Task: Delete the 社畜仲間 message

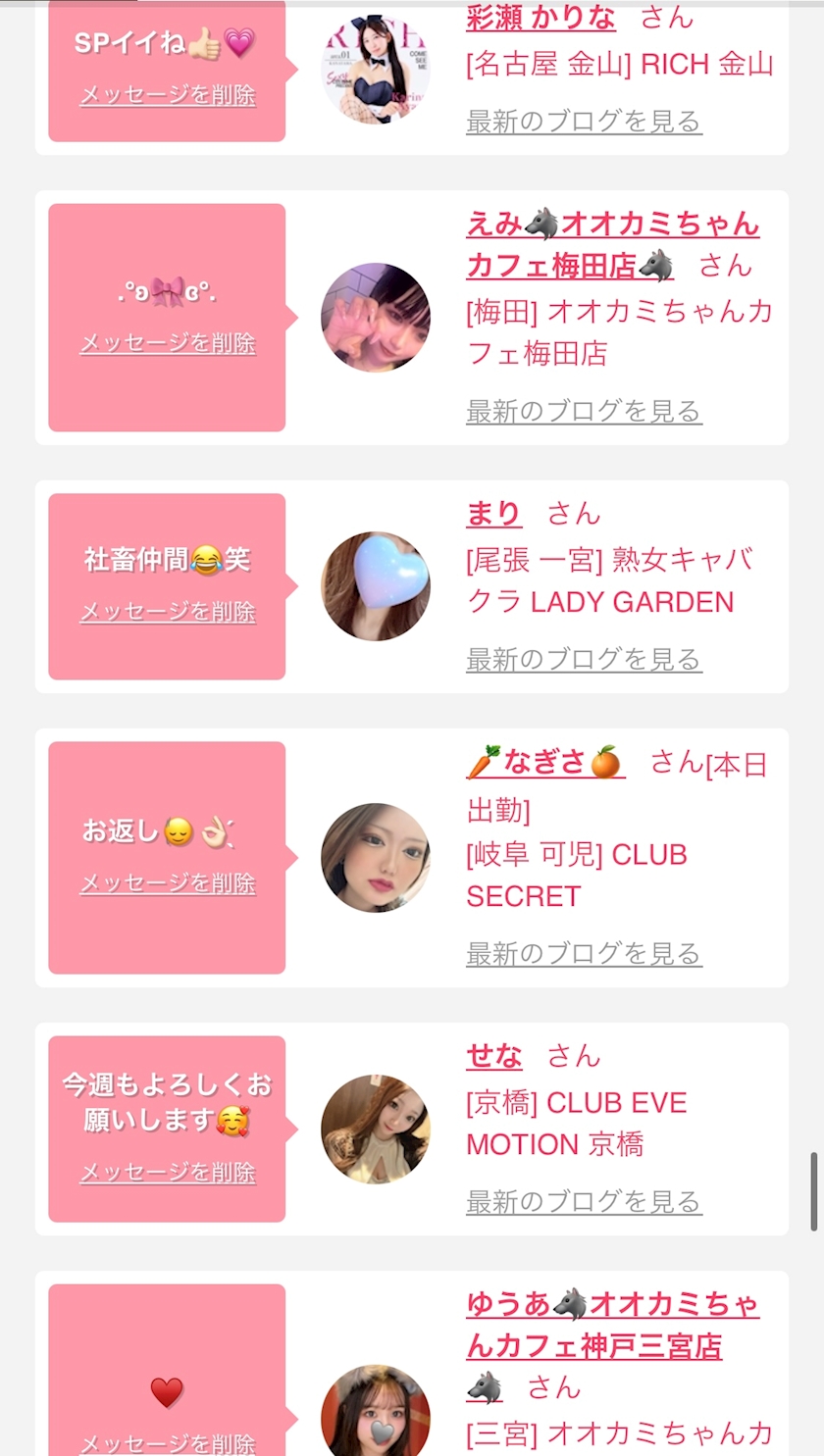Action: coord(168,612)
